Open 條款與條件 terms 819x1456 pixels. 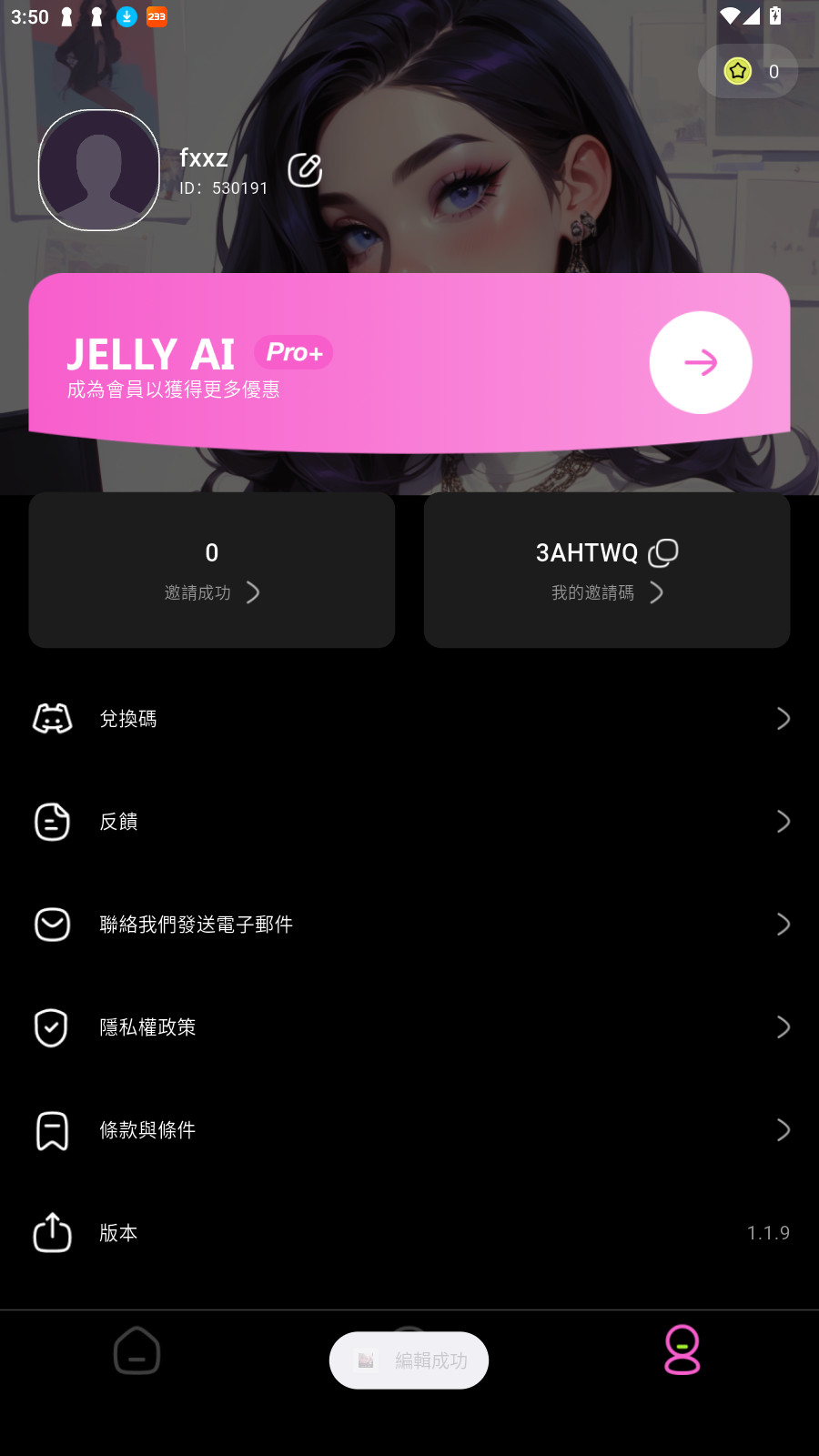click(x=409, y=1130)
